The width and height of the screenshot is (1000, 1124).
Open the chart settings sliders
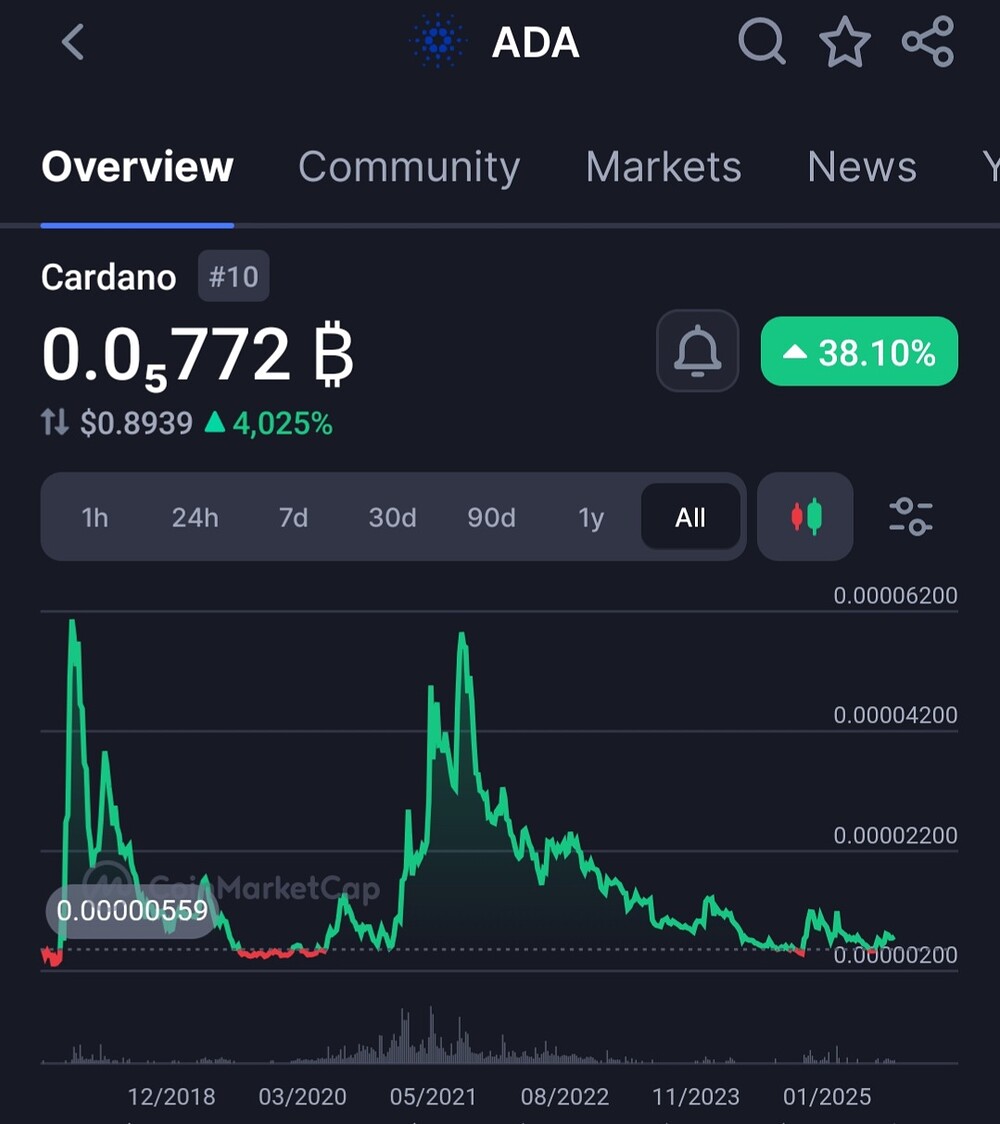[910, 517]
